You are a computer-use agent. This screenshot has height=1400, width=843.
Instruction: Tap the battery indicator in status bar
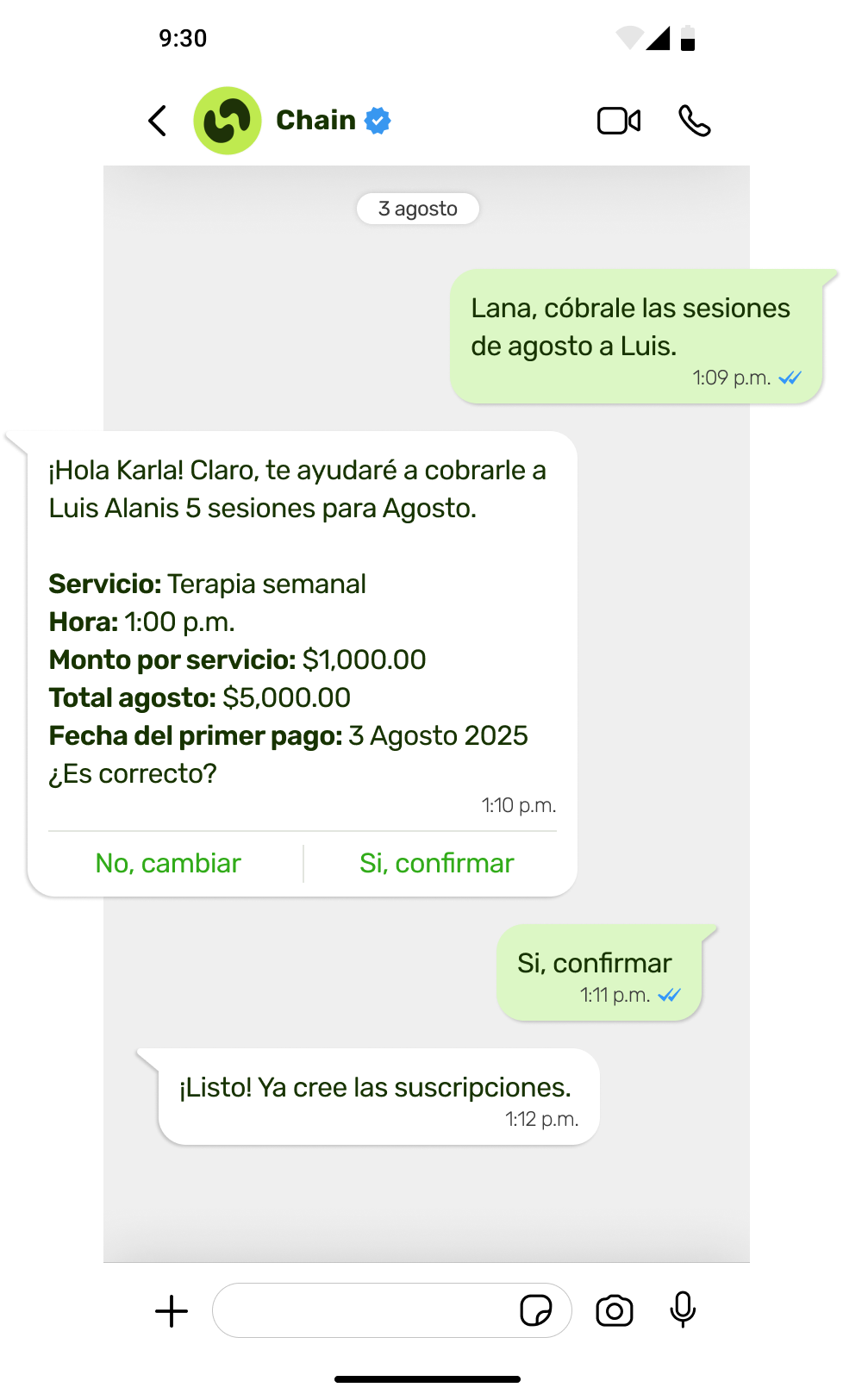pos(687,37)
